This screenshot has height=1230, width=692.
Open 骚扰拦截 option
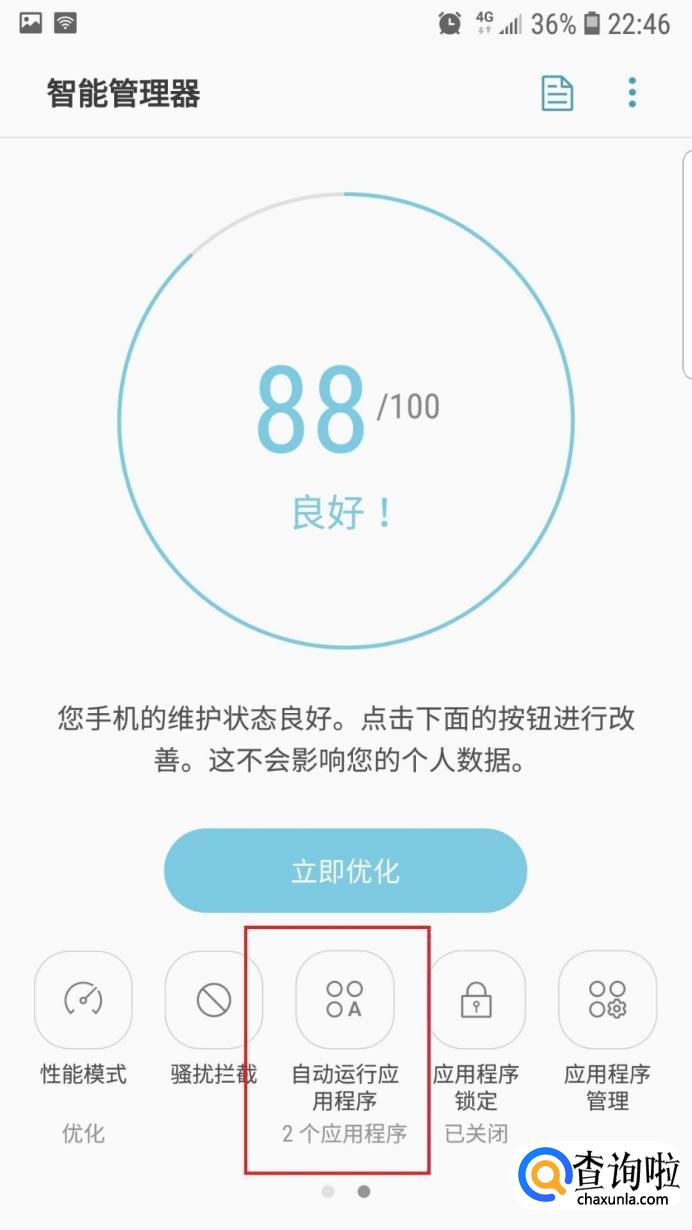213,999
